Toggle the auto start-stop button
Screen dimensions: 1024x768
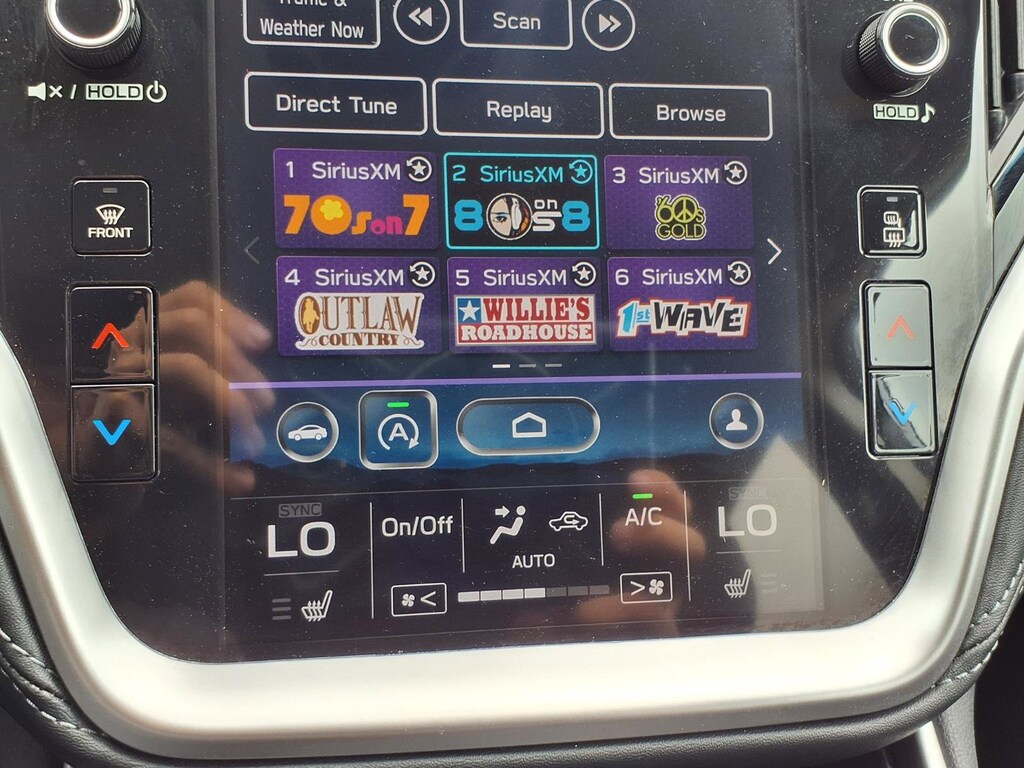click(x=398, y=430)
